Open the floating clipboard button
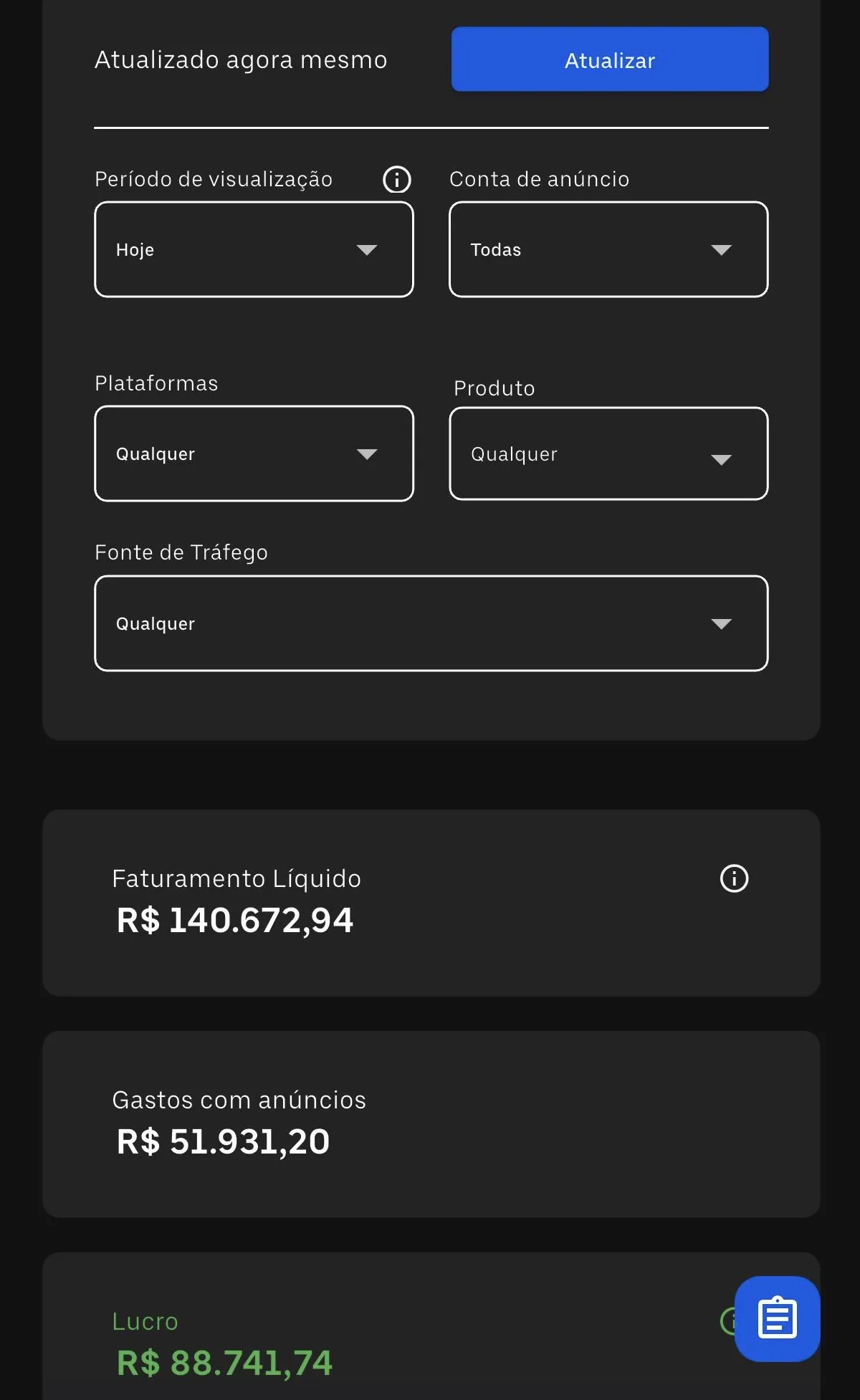Image resolution: width=860 pixels, height=1400 pixels. tap(777, 1318)
